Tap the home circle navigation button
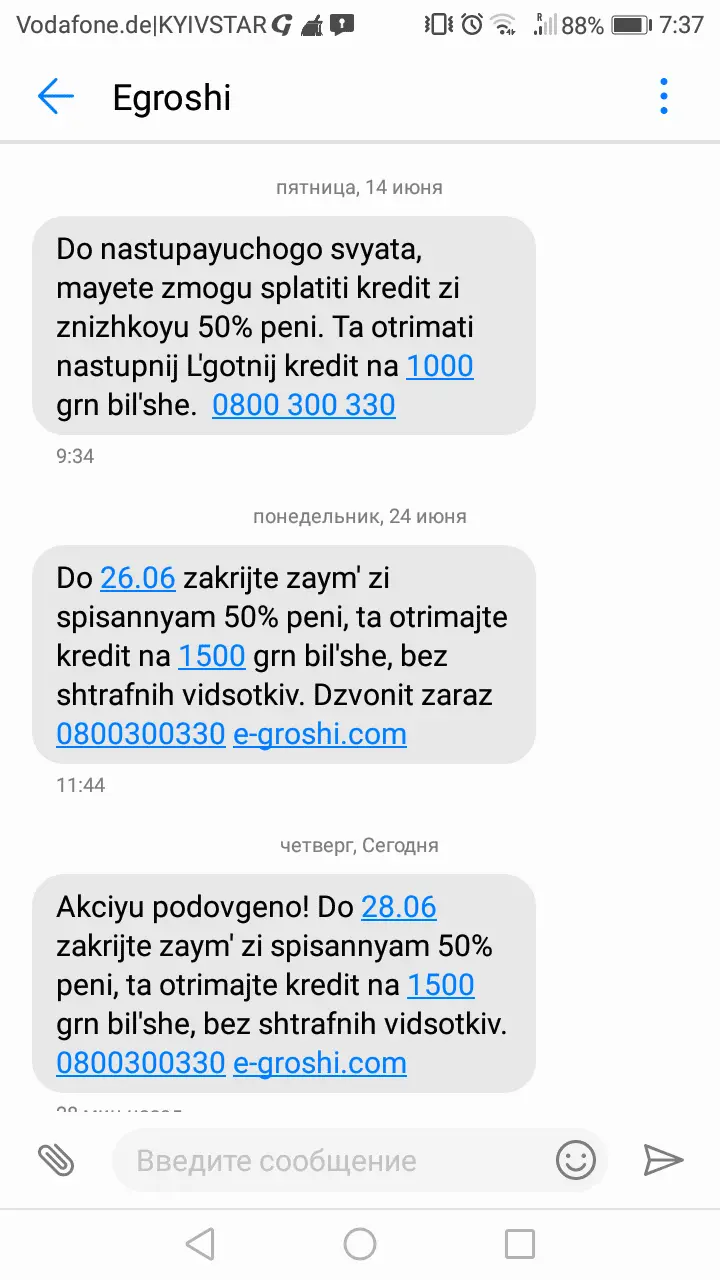Screen dimensions: 720x1280 (359, 1243)
